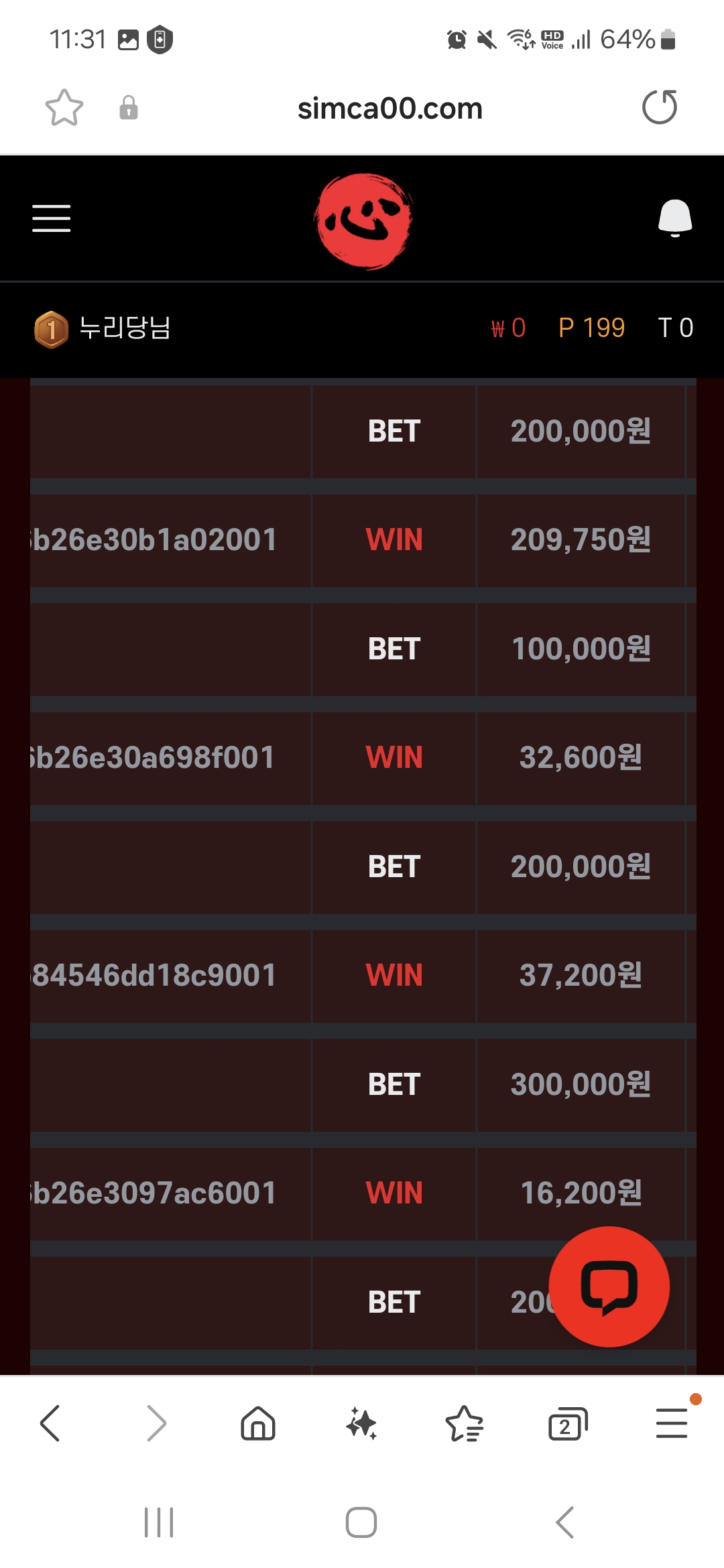Bookmark this page with the star icon
724x1568 pixels.
(64, 108)
